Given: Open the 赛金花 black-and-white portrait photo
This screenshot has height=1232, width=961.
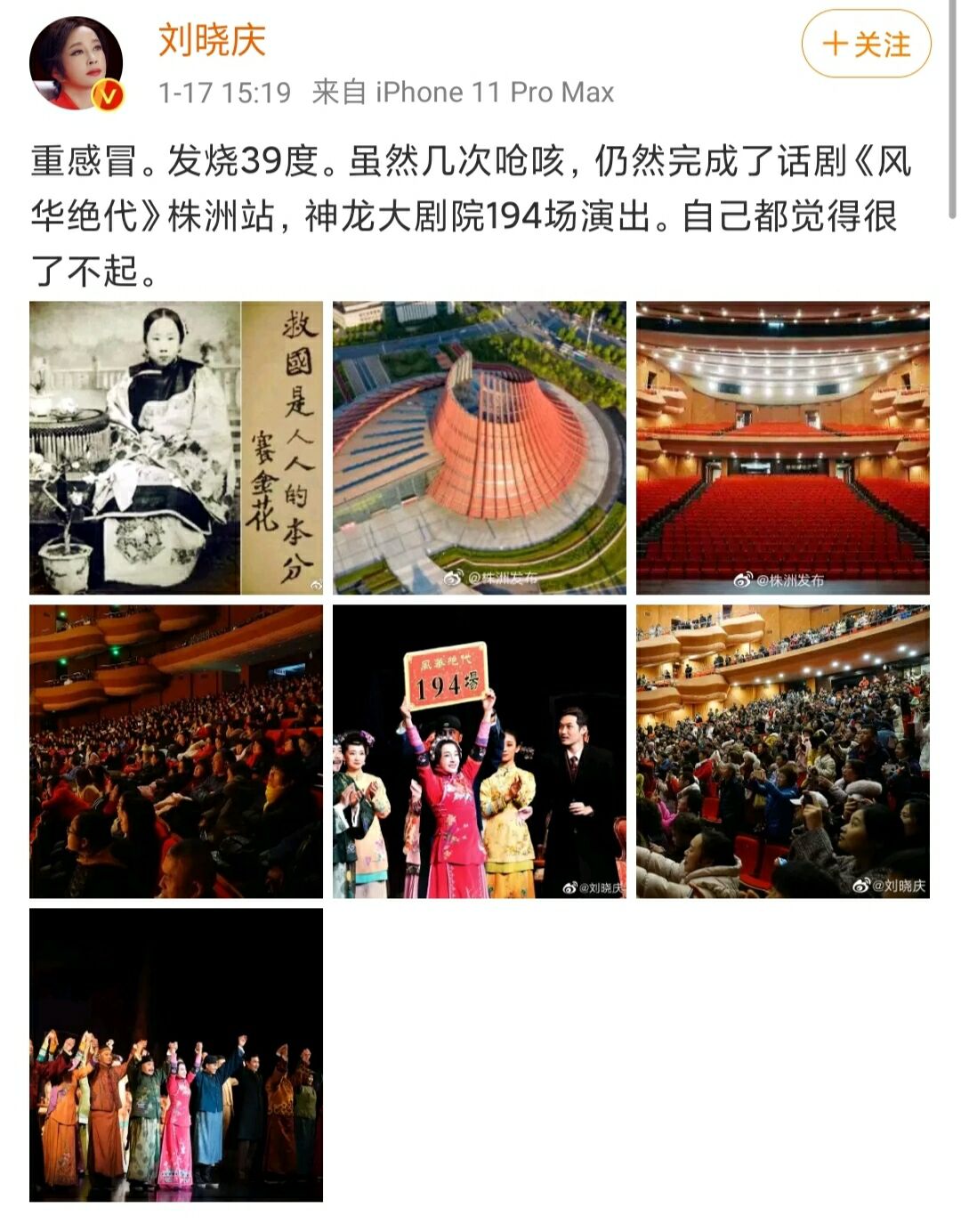Looking at the screenshot, I should (175, 448).
